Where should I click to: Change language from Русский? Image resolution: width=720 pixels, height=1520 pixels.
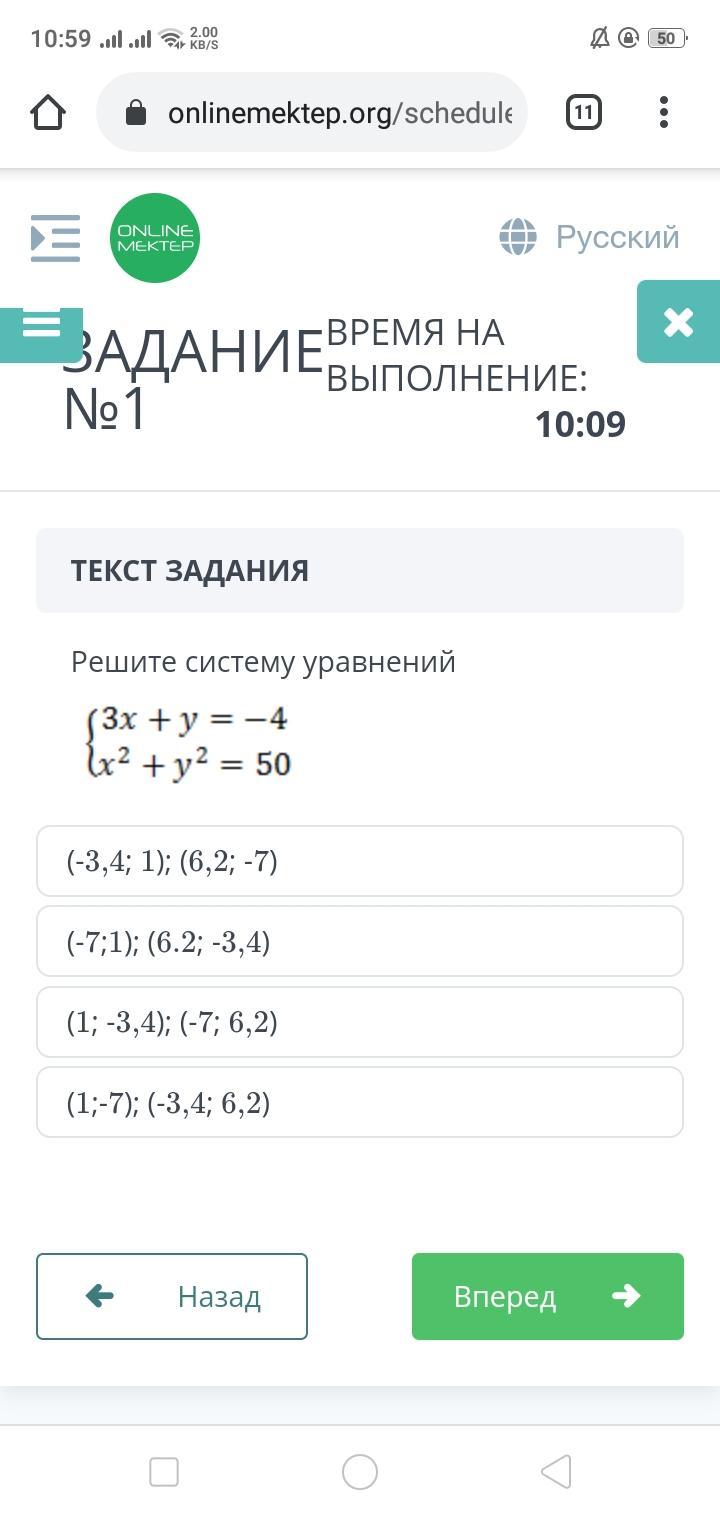click(590, 238)
